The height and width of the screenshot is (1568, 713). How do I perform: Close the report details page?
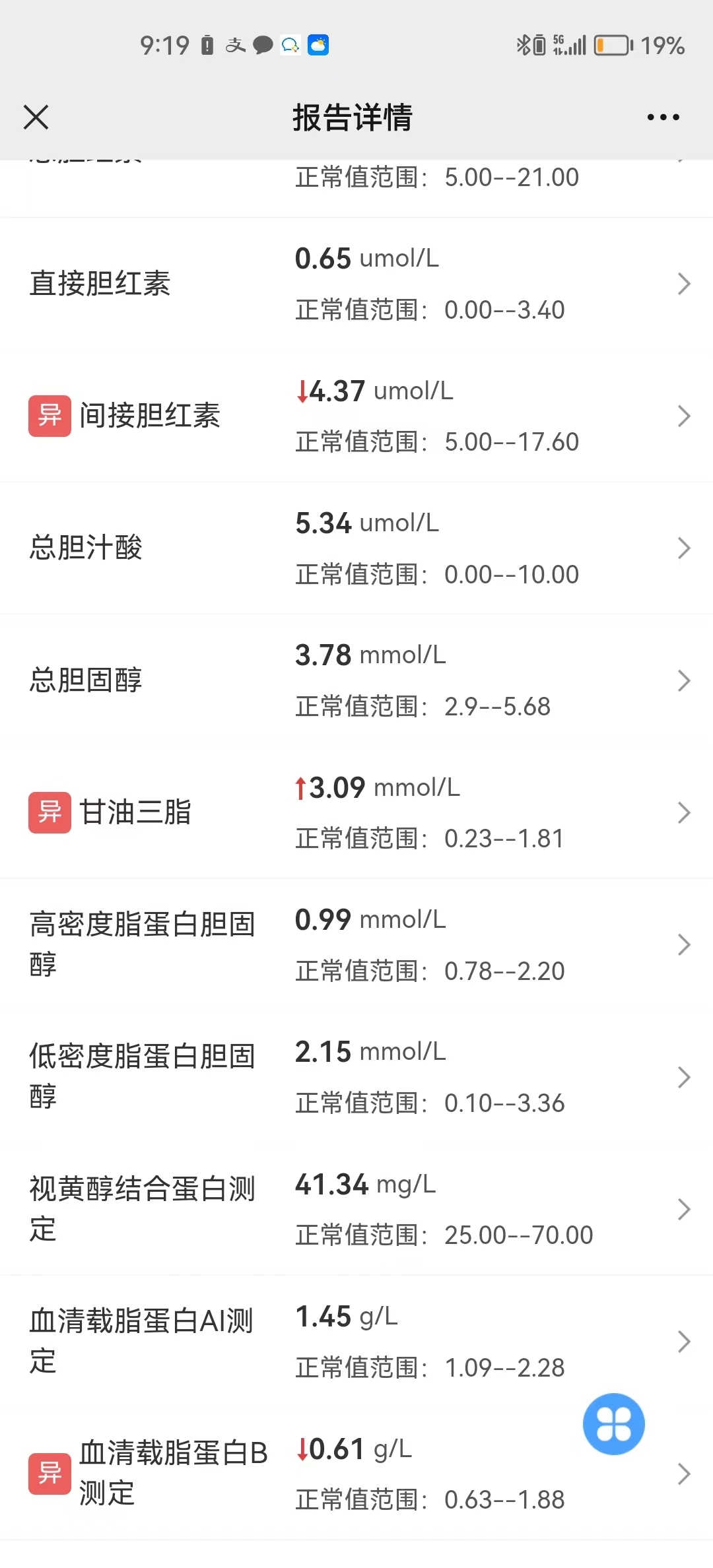click(x=36, y=117)
